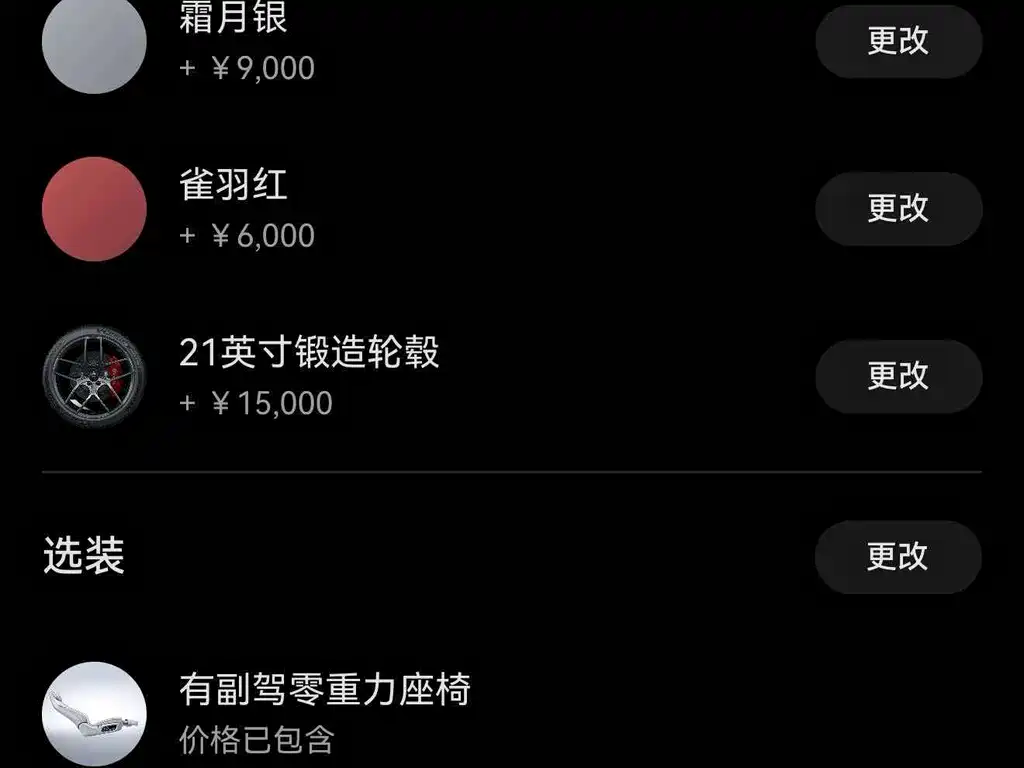Change the 霜月银 color selection
This screenshot has height=768, width=1024.
899,41
